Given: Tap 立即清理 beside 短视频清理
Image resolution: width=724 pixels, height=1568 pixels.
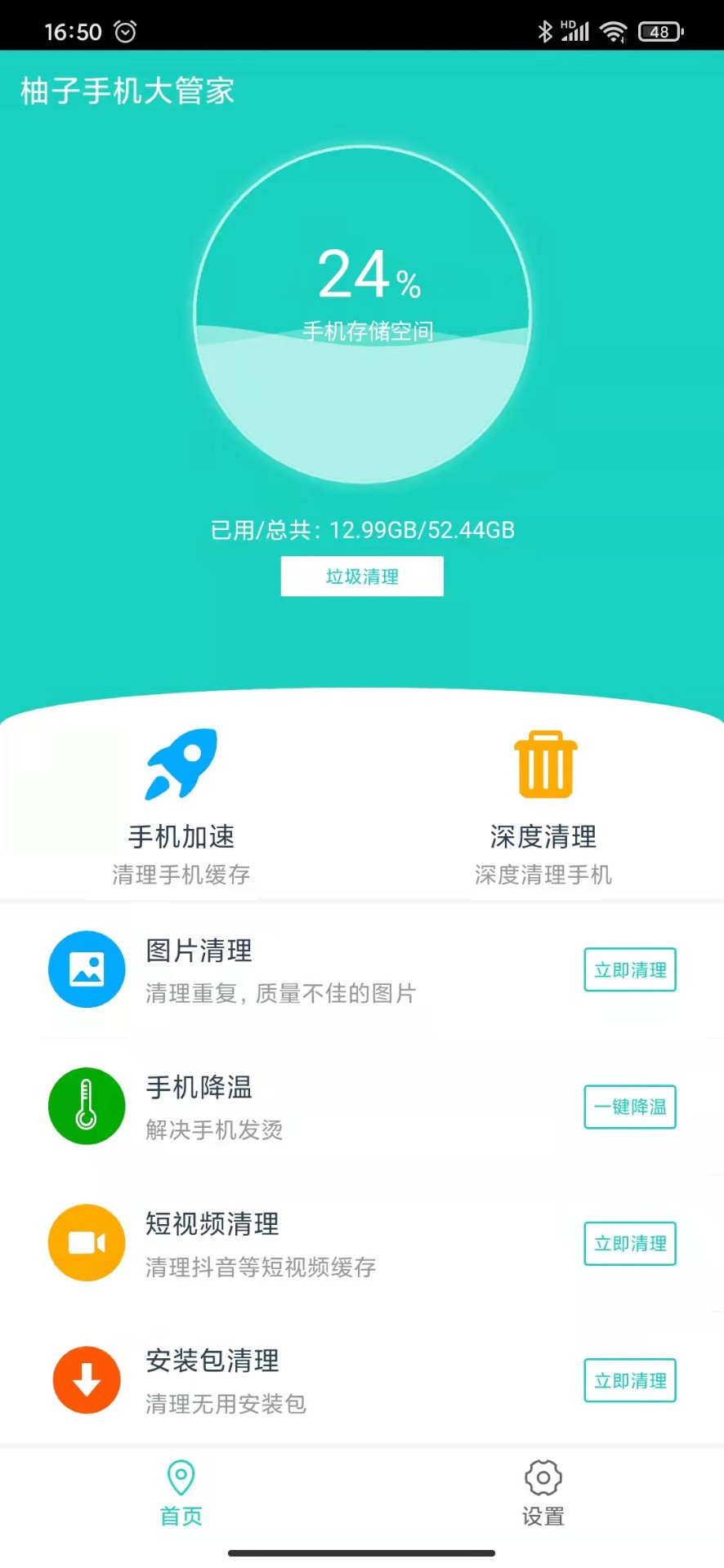Looking at the screenshot, I should [629, 1243].
